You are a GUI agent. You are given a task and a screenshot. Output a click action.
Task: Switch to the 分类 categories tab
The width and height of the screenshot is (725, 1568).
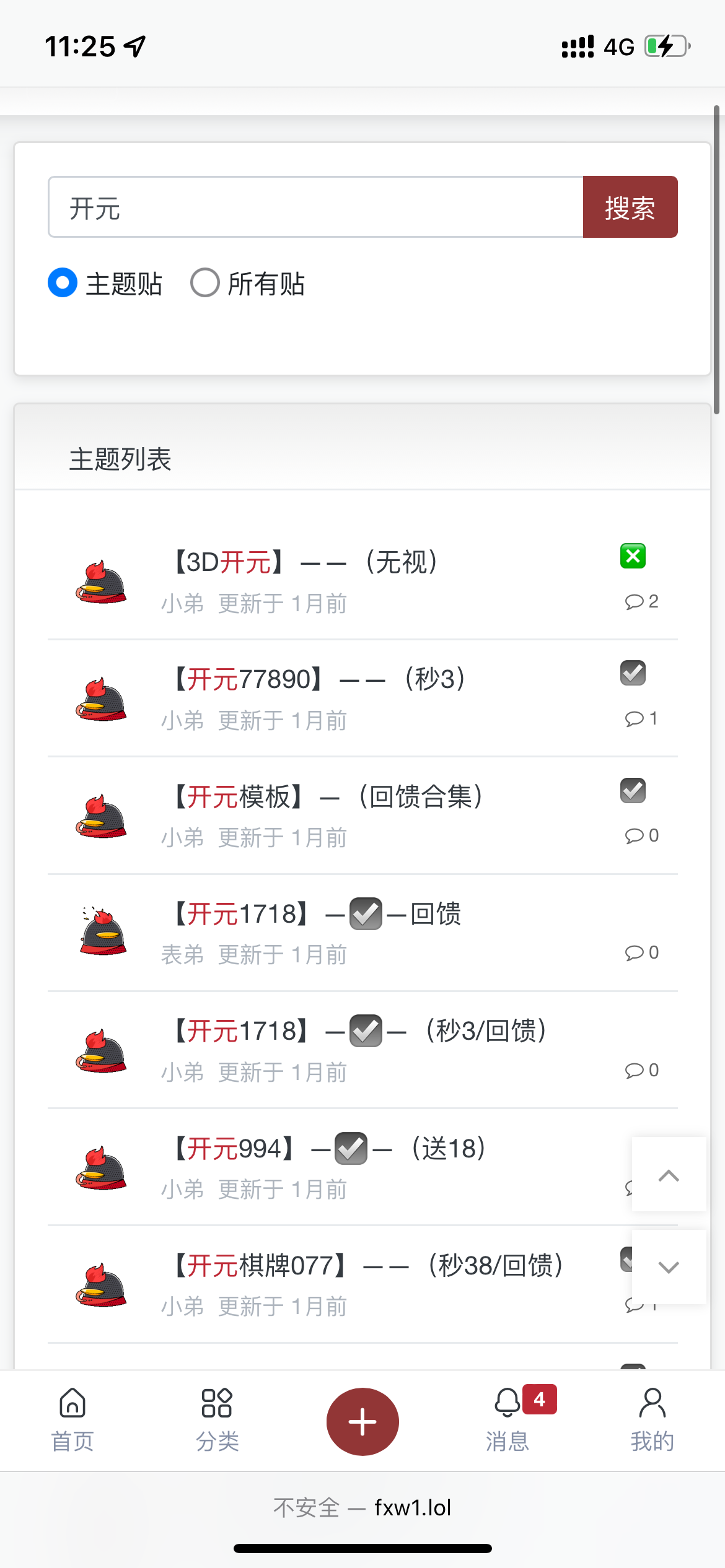coord(217,1420)
